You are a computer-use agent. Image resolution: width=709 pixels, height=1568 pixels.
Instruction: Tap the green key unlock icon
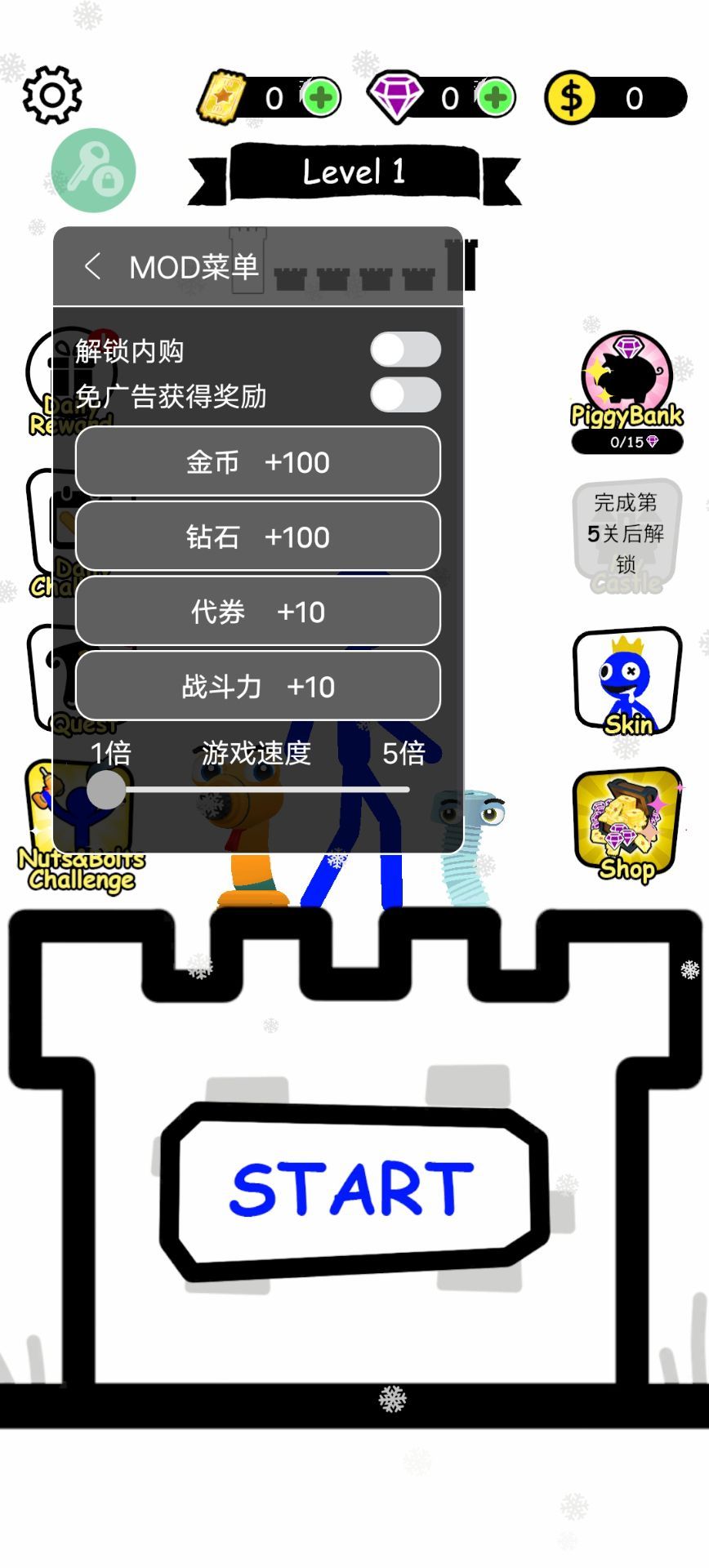click(94, 169)
